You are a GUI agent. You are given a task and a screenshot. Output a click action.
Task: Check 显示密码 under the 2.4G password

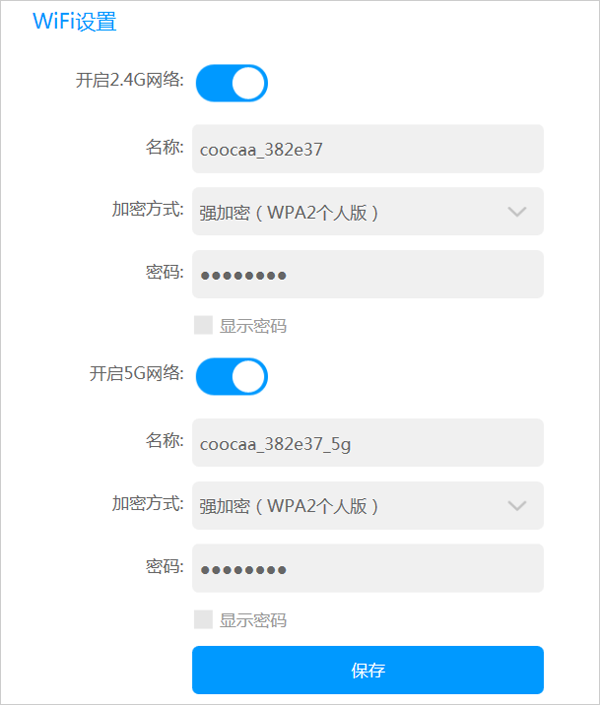pyautogui.click(x=204, y=325)
